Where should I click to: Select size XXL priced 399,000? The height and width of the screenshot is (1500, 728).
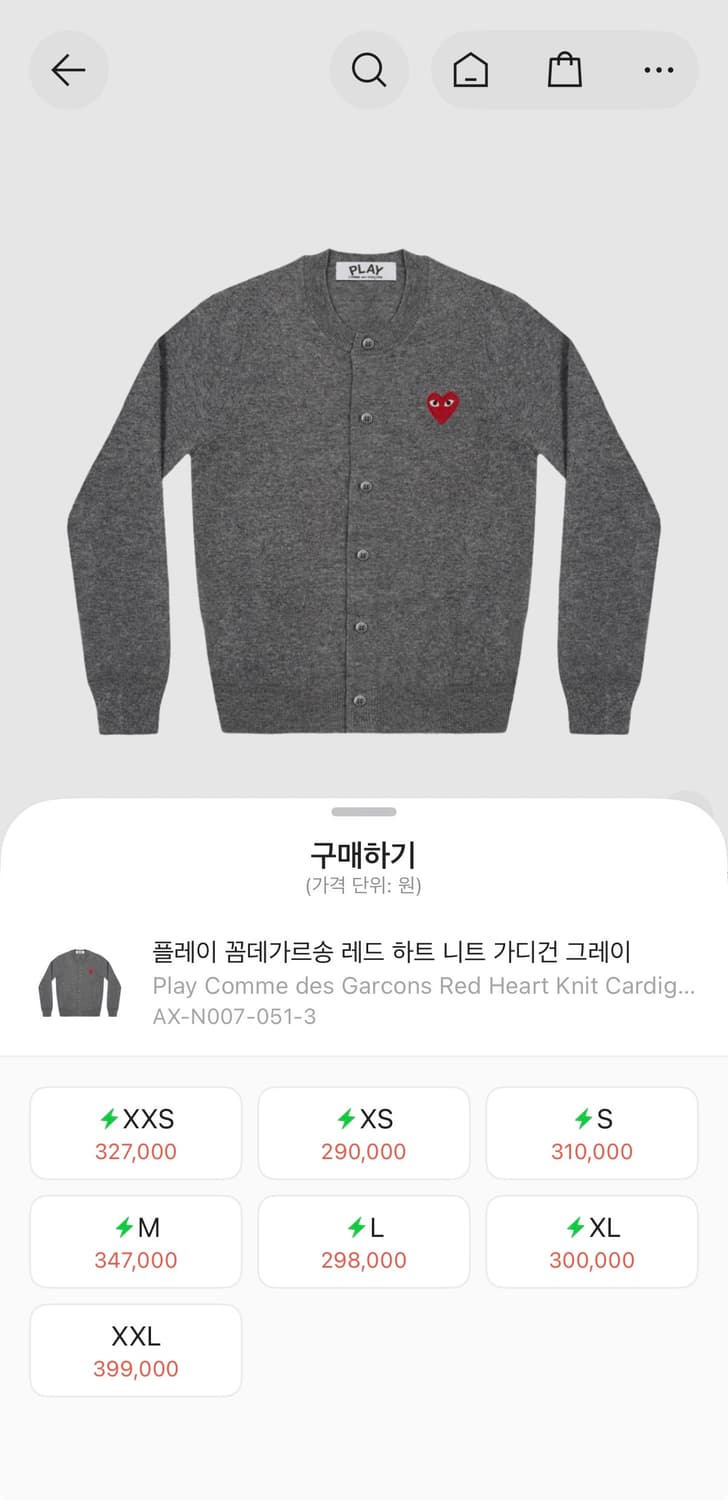tap(136, 1350)
